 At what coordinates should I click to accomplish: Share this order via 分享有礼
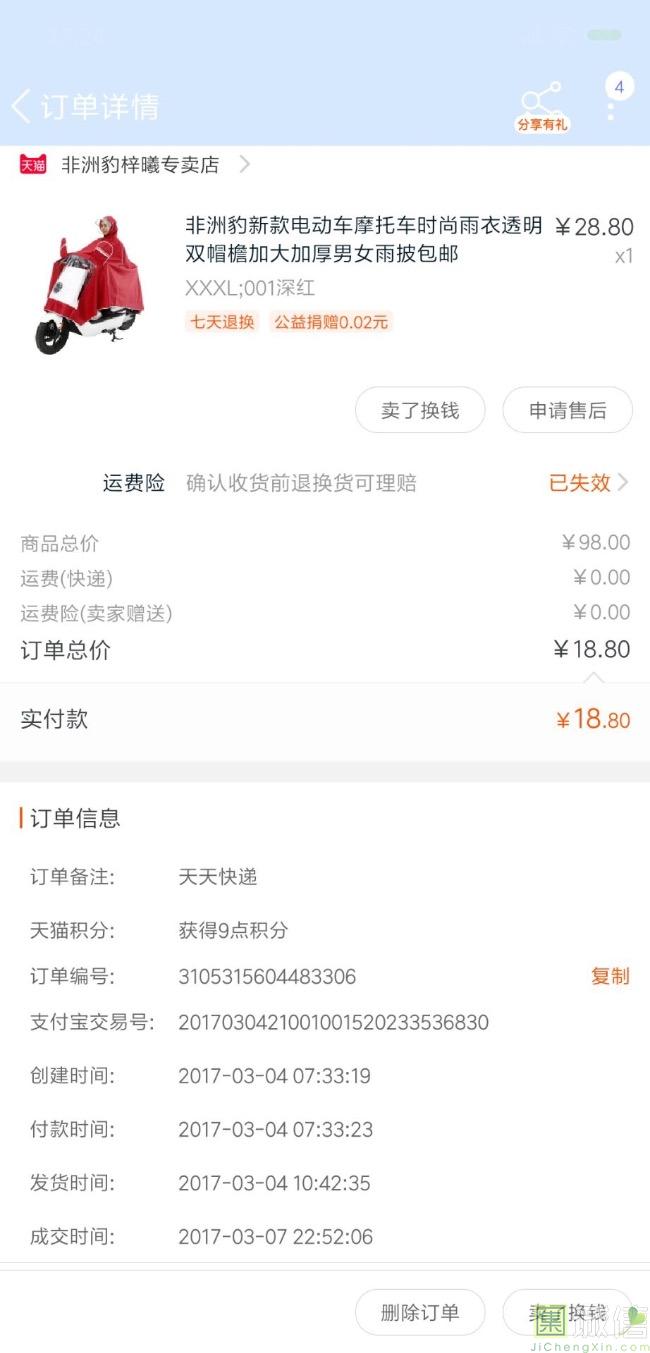click(541, 106)
